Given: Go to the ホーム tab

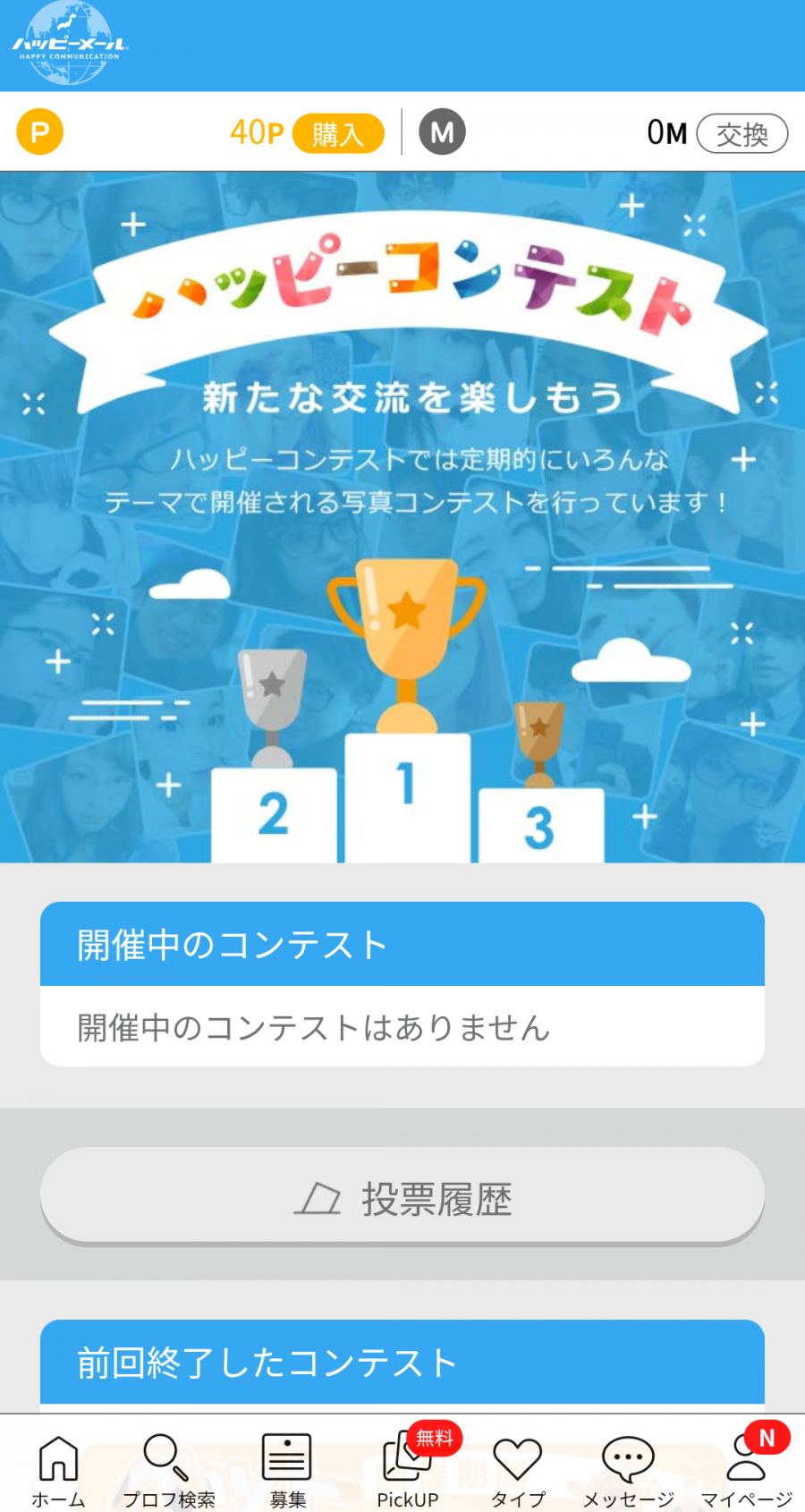Looking at the screenshot, I should [58, 1469].
